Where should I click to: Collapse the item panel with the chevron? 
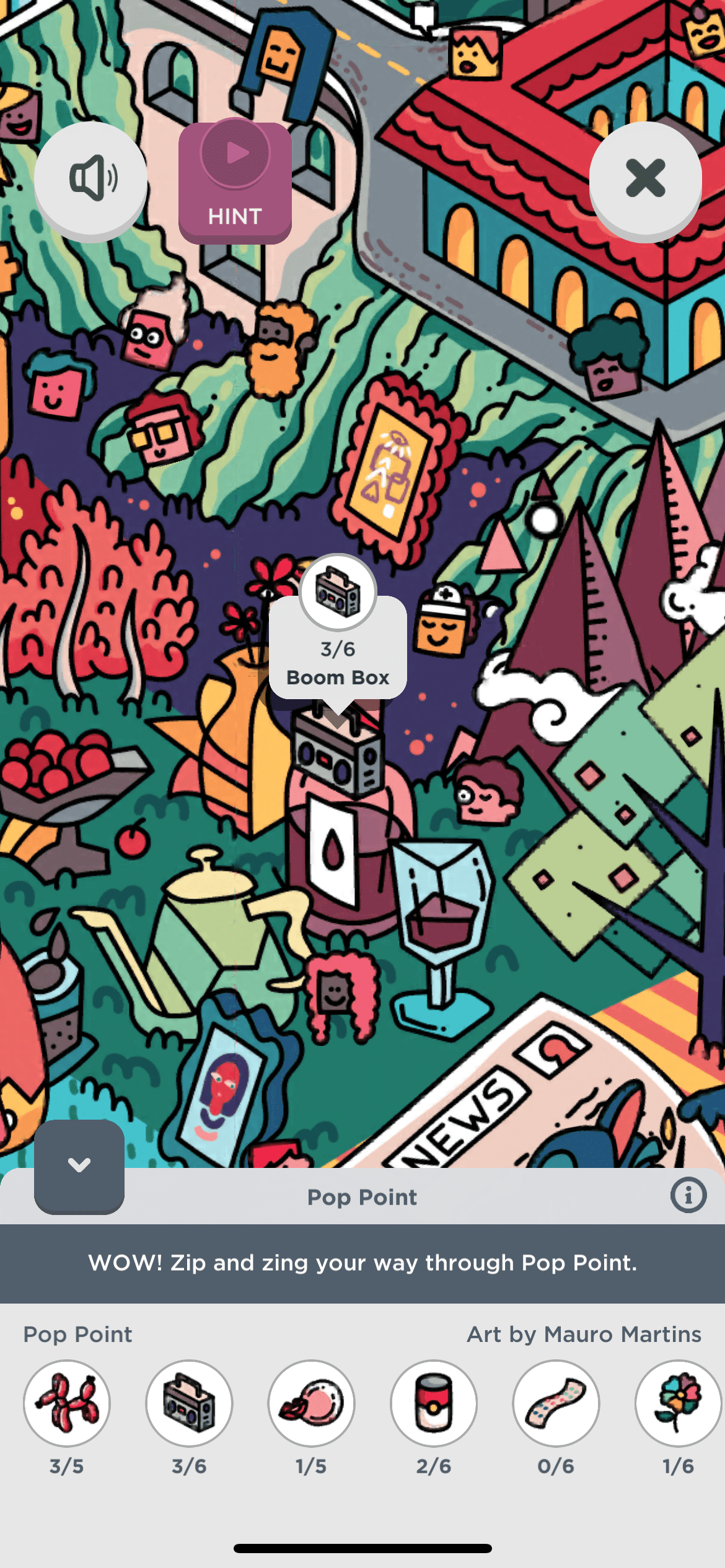click(x=79, y=1165)
